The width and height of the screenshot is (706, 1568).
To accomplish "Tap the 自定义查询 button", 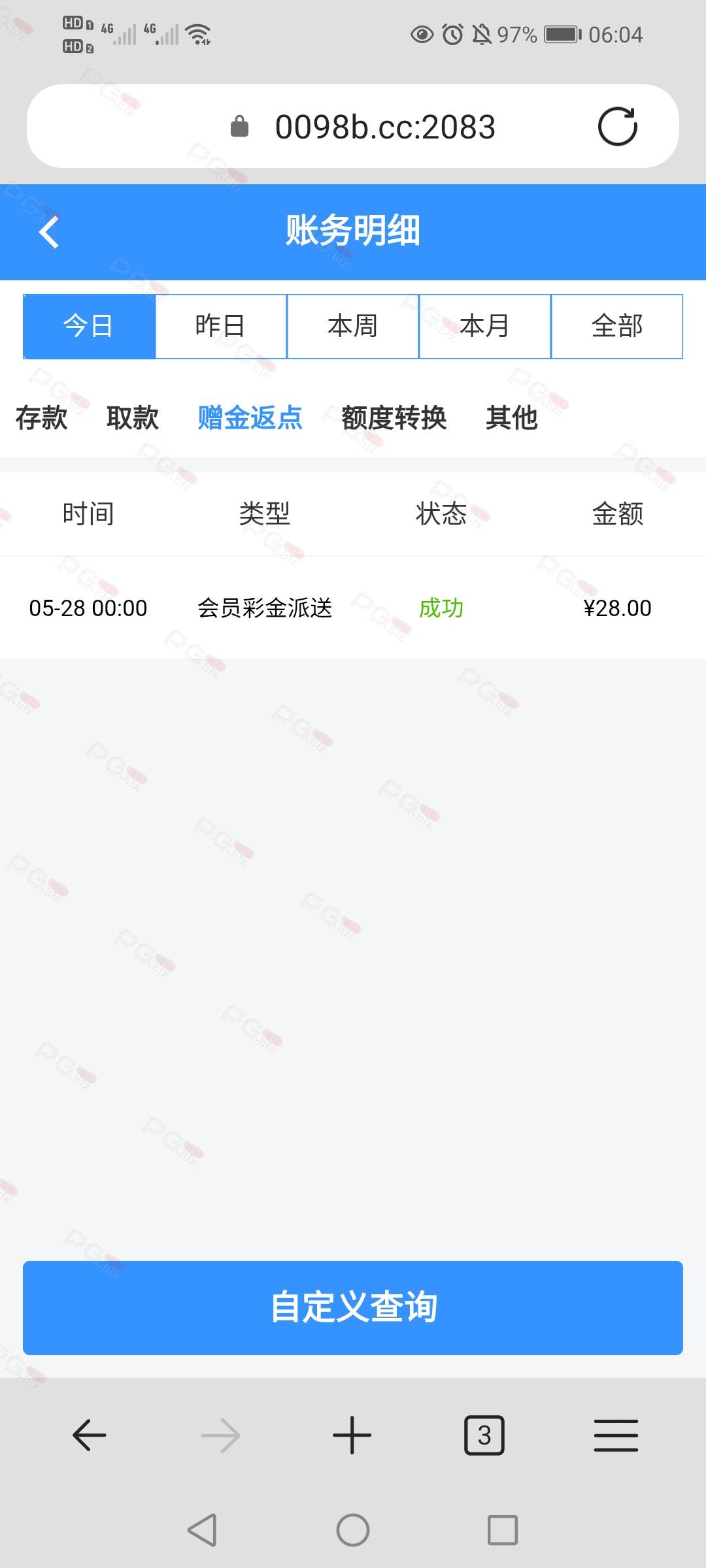I will (353, 1307).
